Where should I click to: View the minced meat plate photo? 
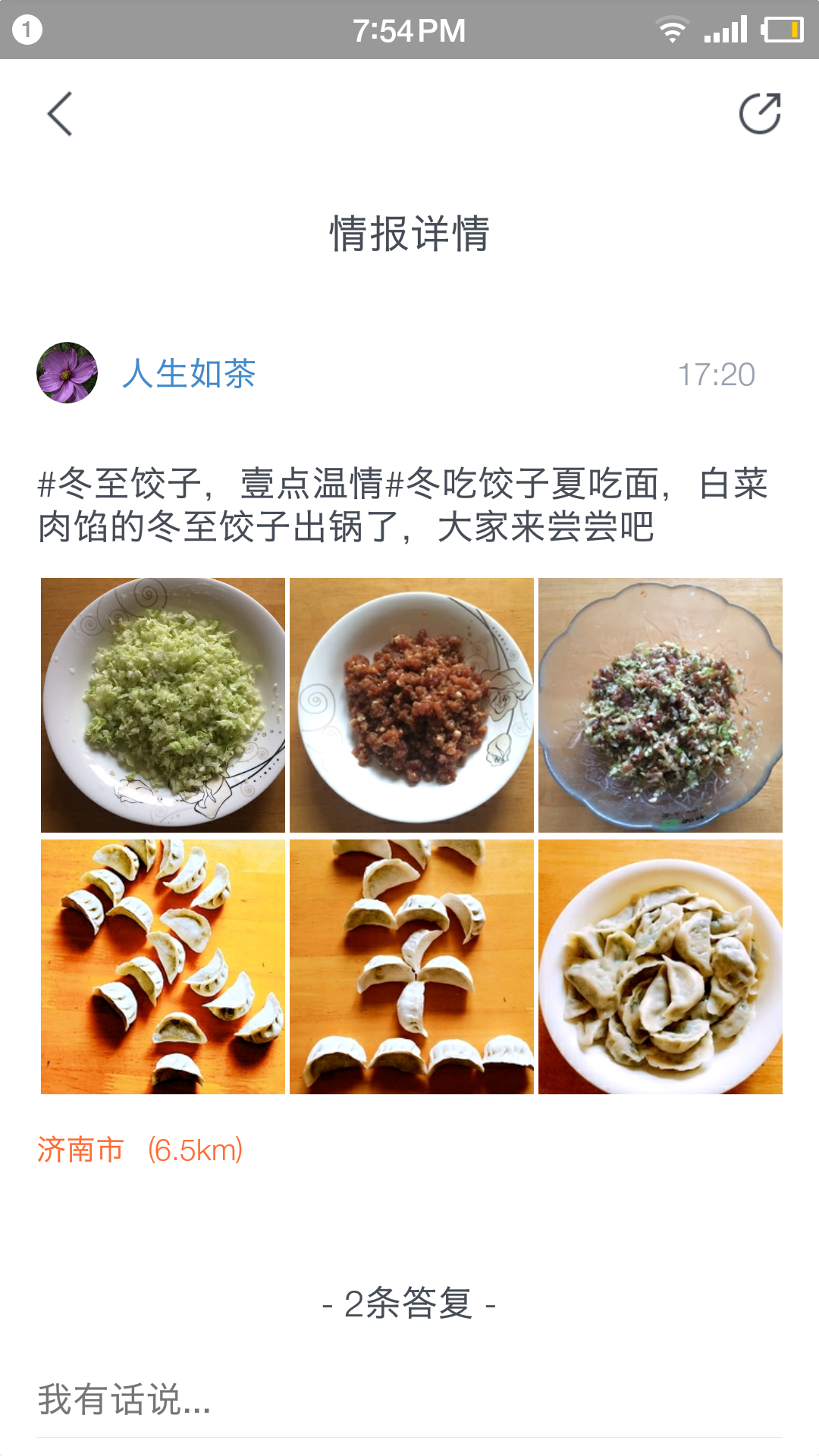(412, 704)
